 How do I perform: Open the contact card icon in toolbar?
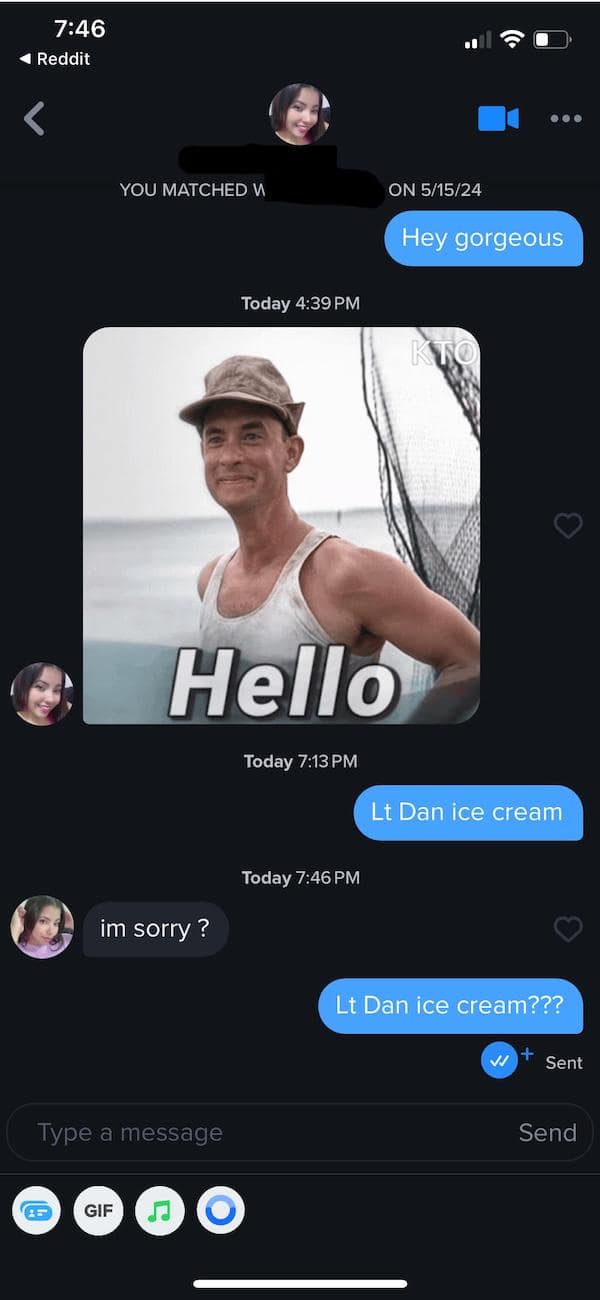37,1211
